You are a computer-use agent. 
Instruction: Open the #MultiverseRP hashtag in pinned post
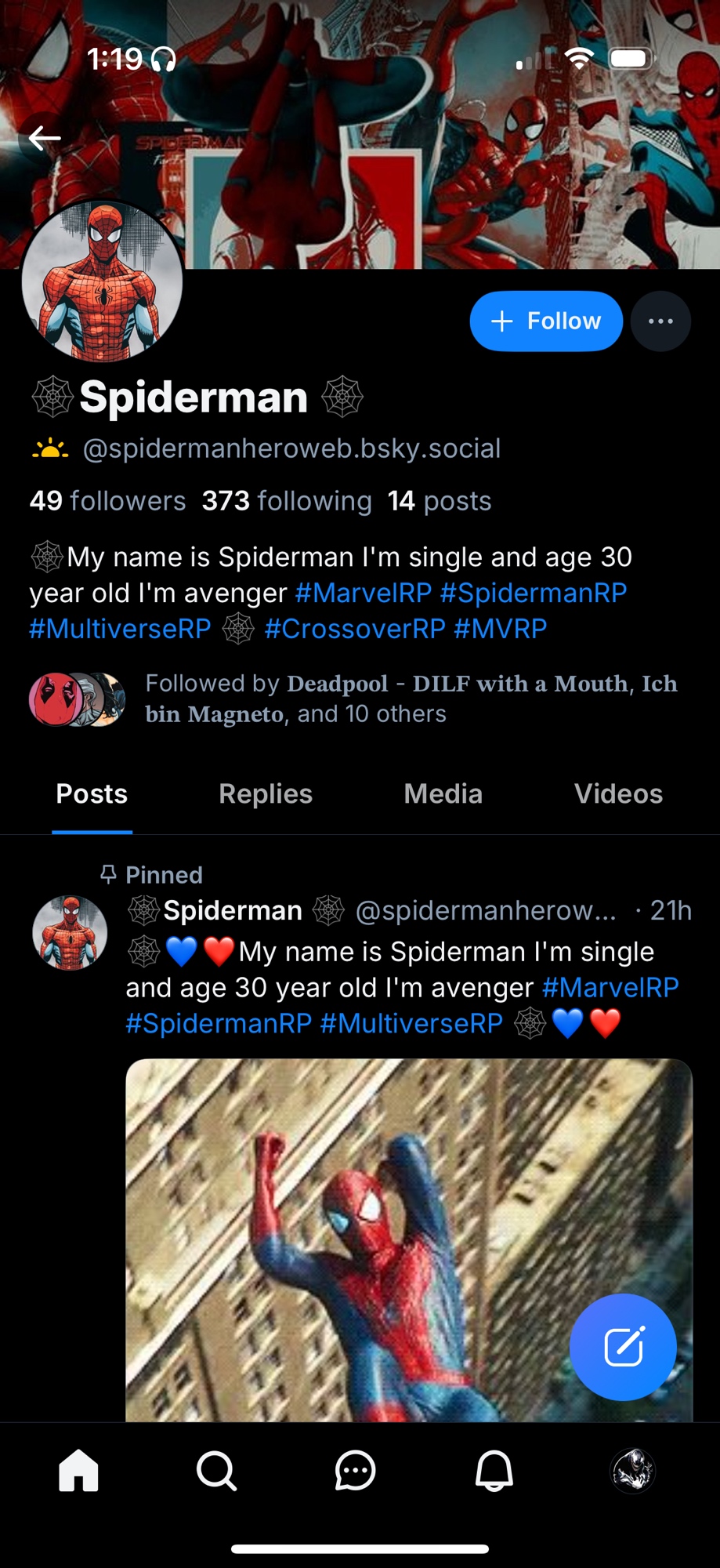click(x=411, y=1023)
